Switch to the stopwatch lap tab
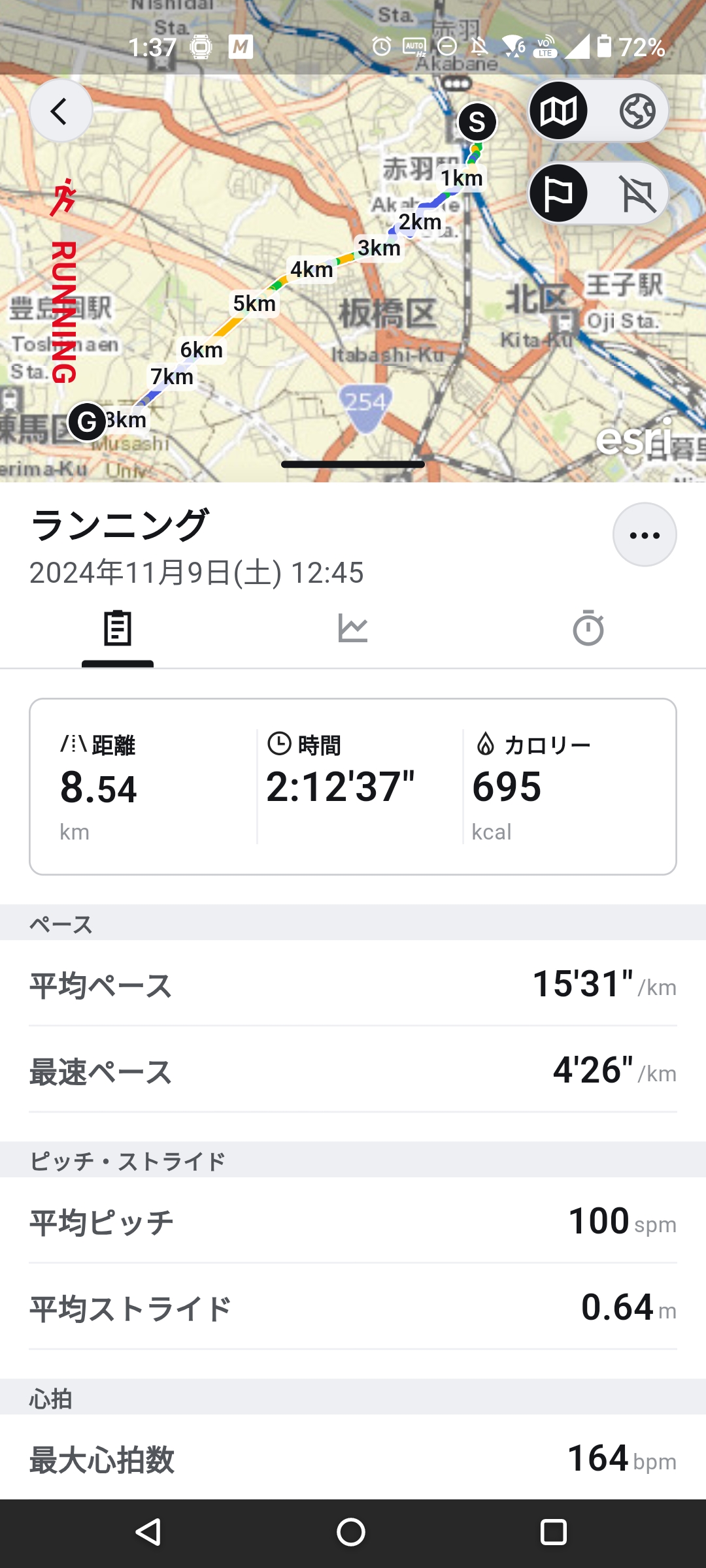Viewport: 706px width, 1568px height. tap(588, 629)
